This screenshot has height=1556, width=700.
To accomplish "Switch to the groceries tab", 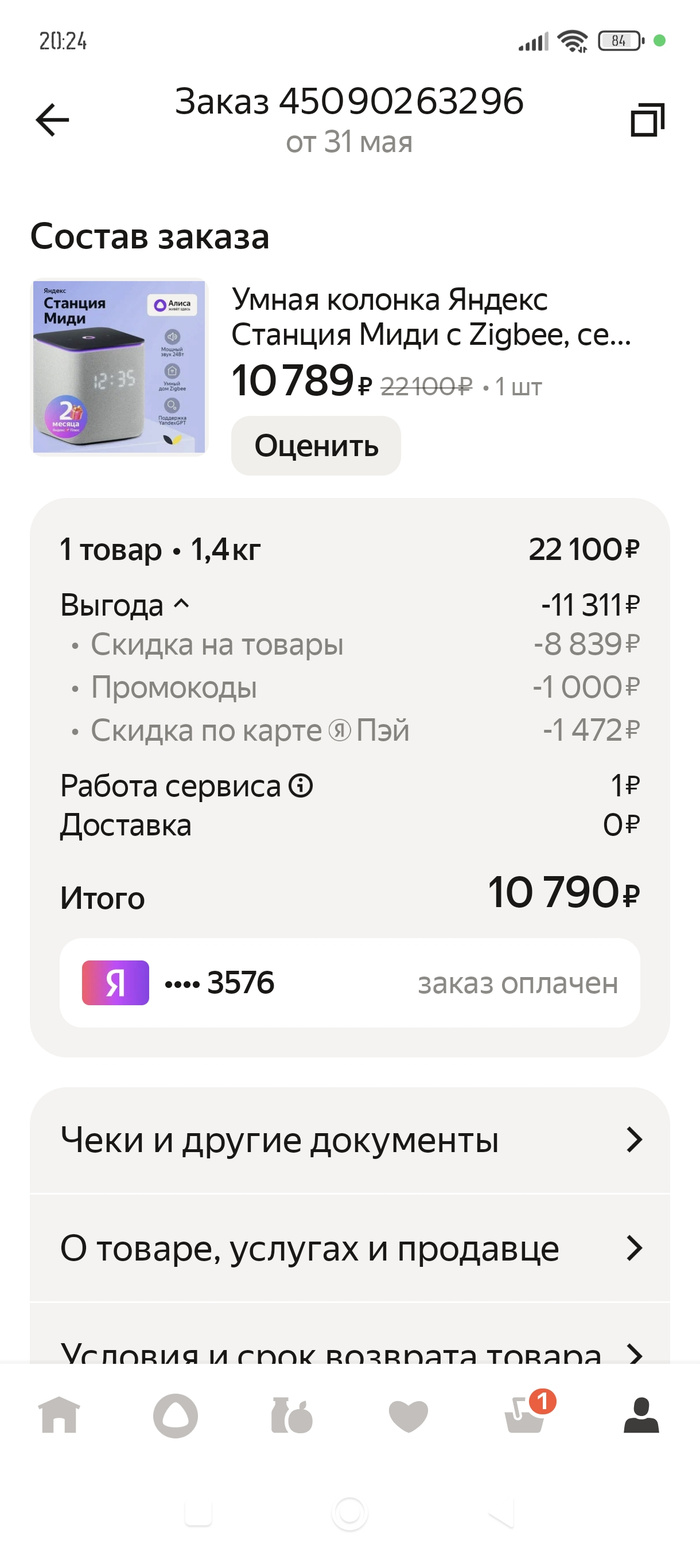I will (292, 1416).
